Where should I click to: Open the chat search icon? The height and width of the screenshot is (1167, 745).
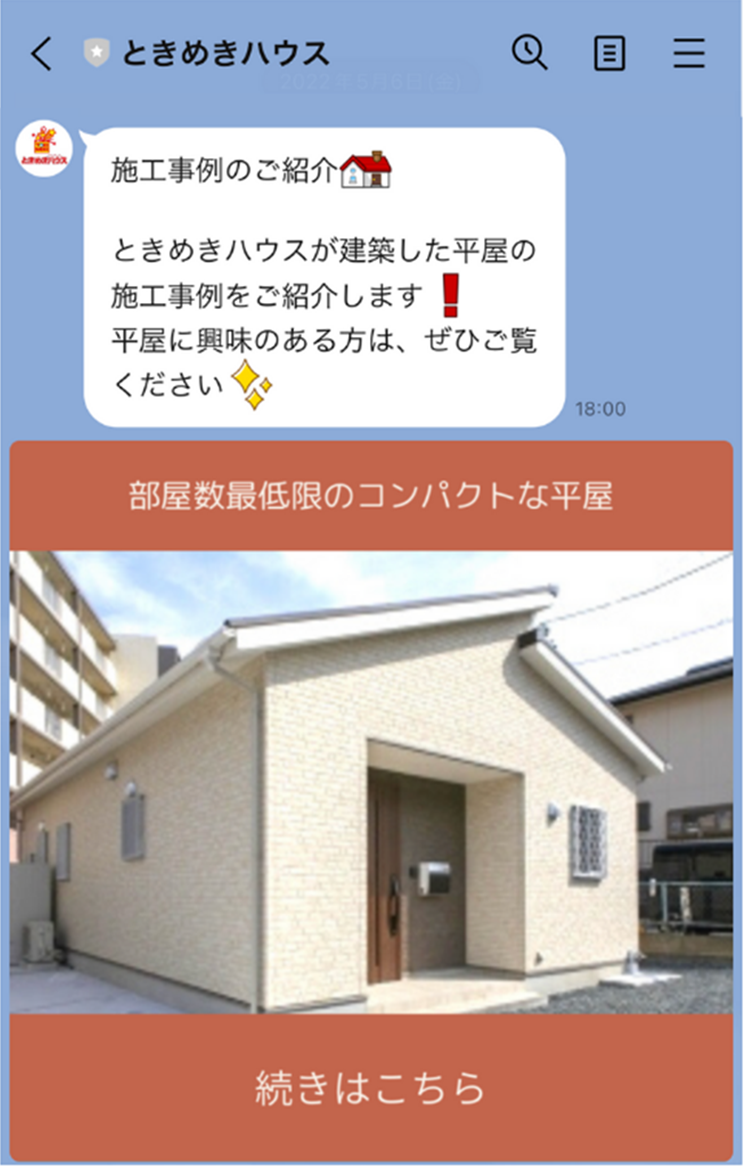pyautogui.click(x=529, y=52)
